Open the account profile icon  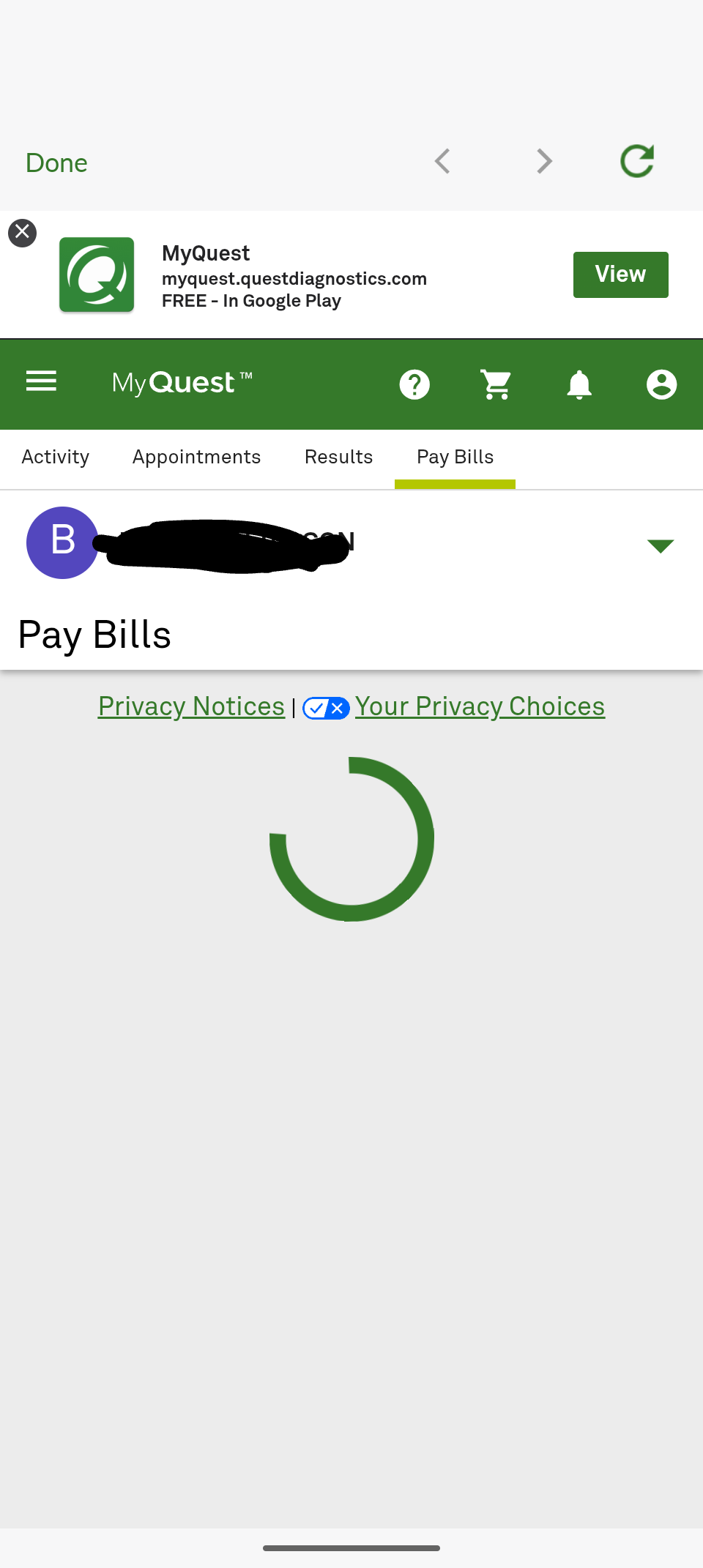tap(661, 384)
